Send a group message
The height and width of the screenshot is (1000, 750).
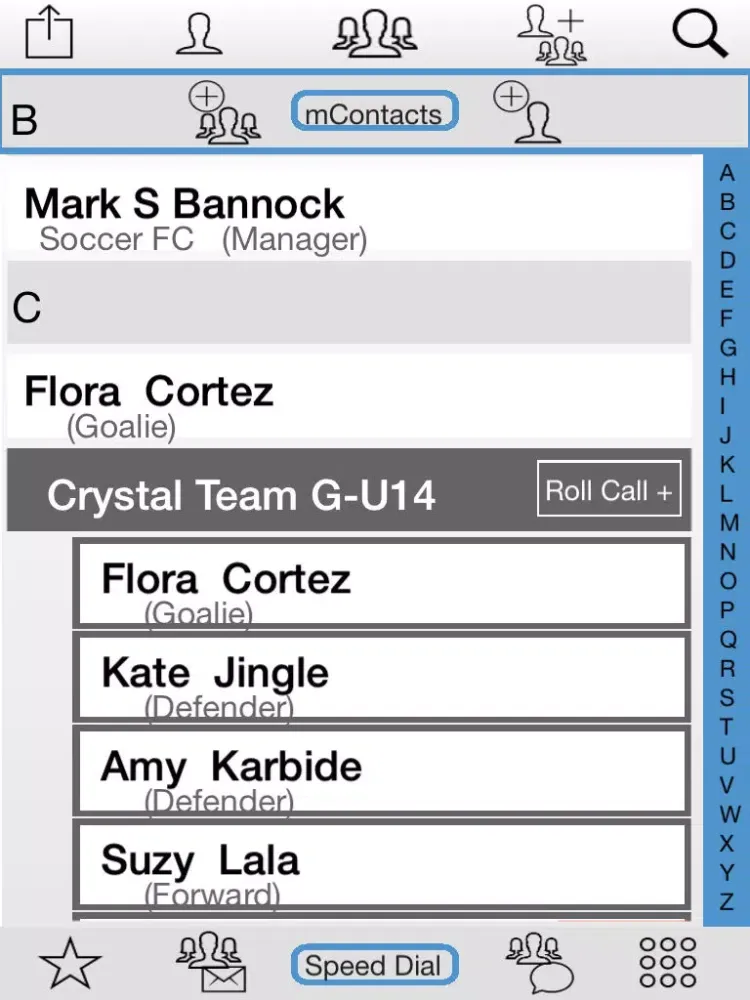point(539,963)
